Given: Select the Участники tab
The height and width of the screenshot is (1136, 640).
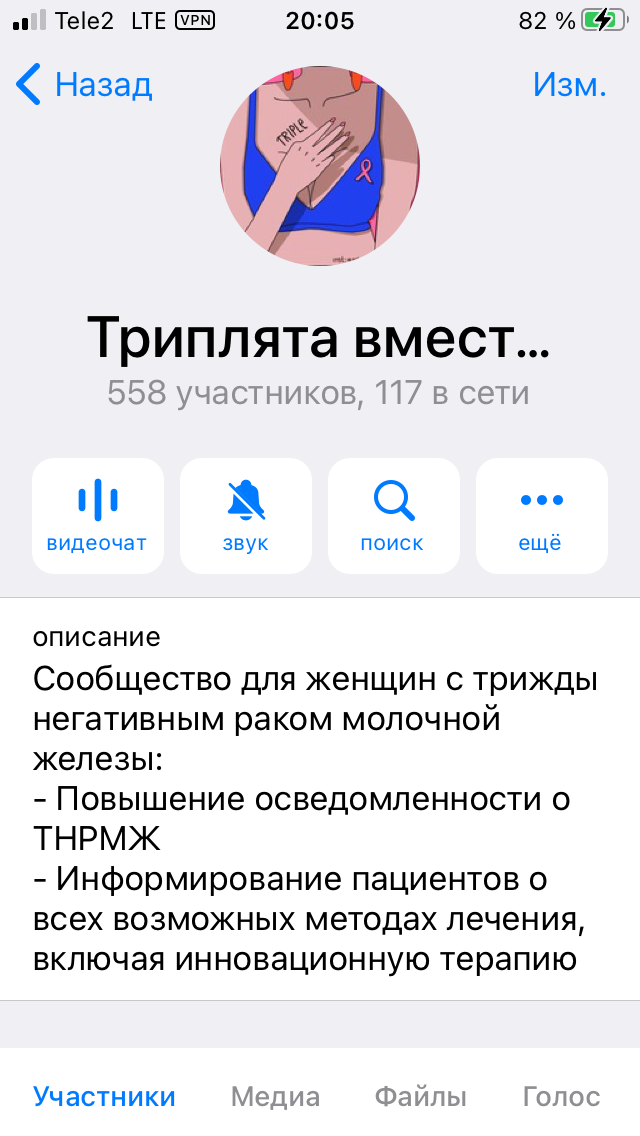Looking at the screenshot, I should (x=104, y=1096).
